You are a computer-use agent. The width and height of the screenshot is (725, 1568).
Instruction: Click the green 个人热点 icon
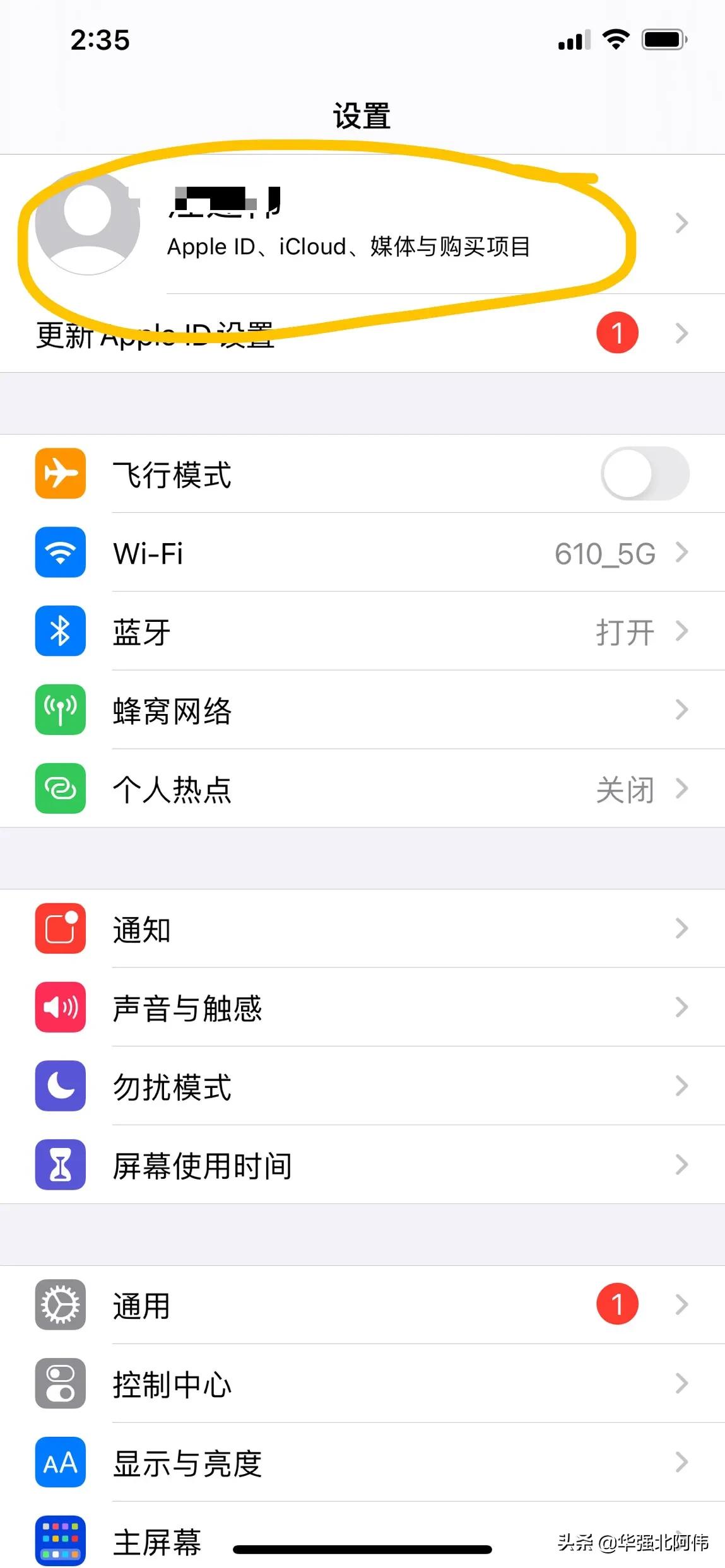click(60, 790)
